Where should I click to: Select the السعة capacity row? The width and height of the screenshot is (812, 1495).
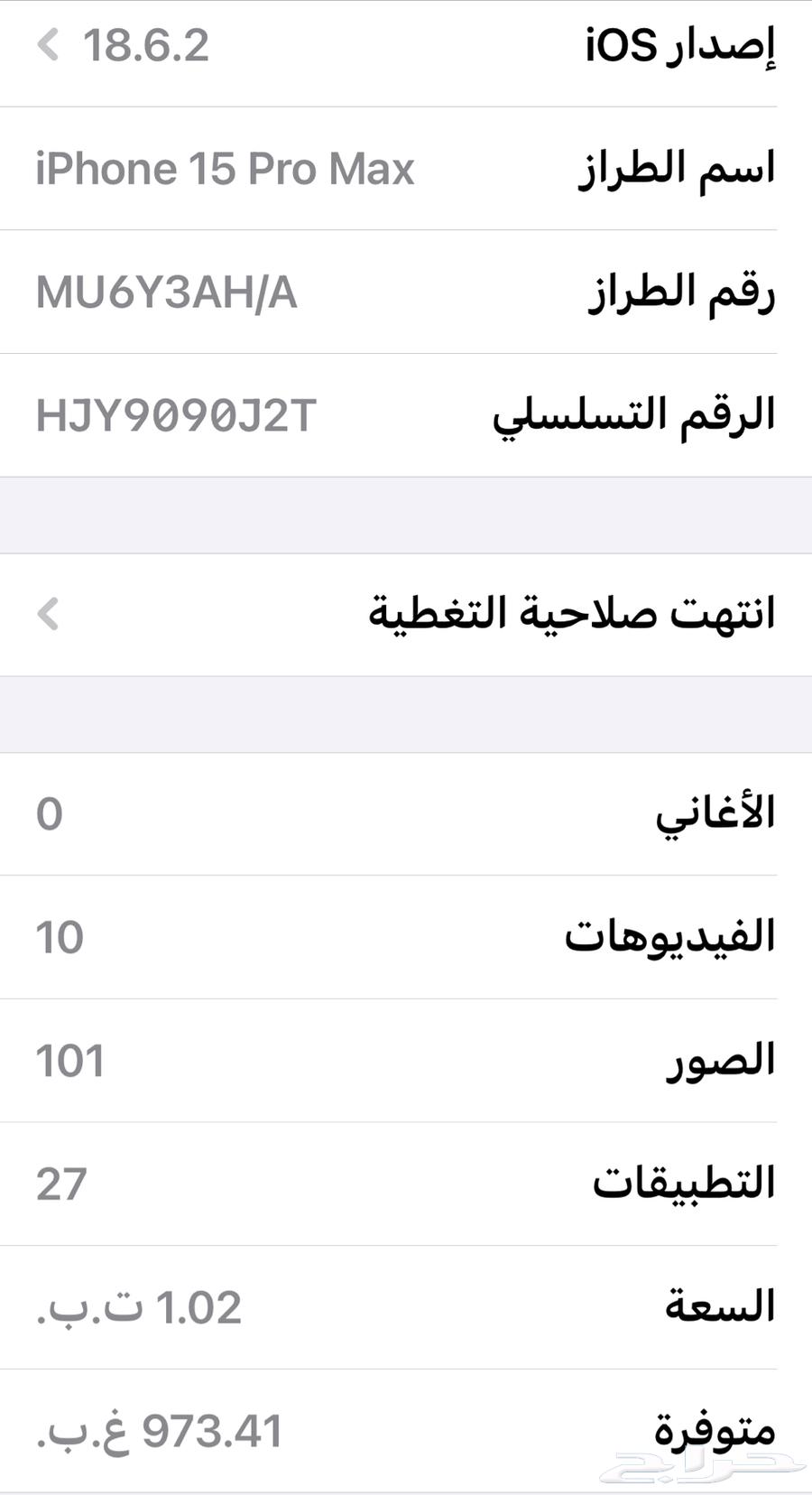406,1308
